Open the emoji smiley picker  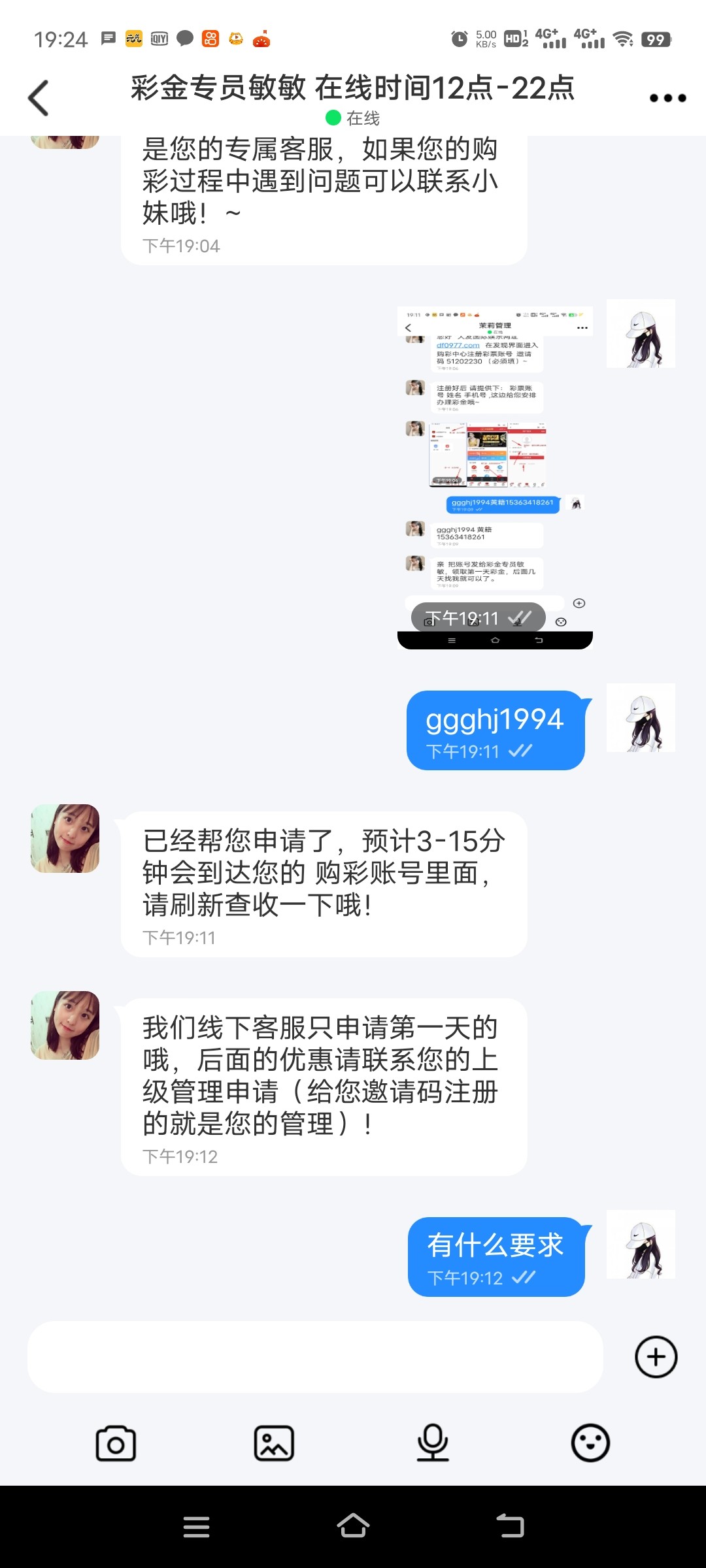point(590,1445)
